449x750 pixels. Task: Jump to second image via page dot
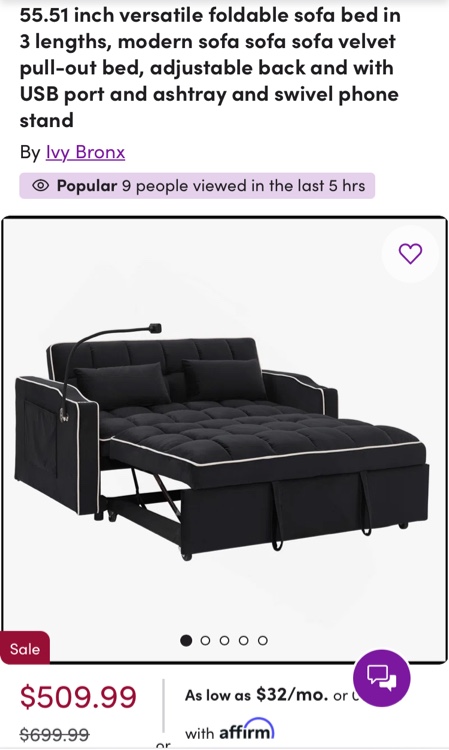click(205, 640)
